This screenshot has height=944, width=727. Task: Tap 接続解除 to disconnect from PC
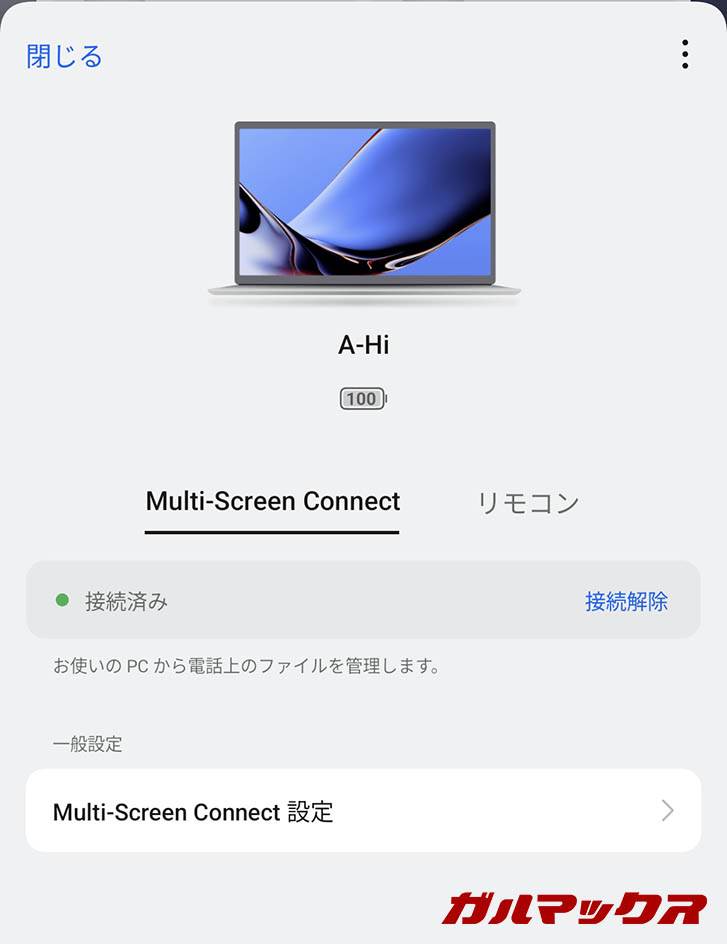pos(626,601)
